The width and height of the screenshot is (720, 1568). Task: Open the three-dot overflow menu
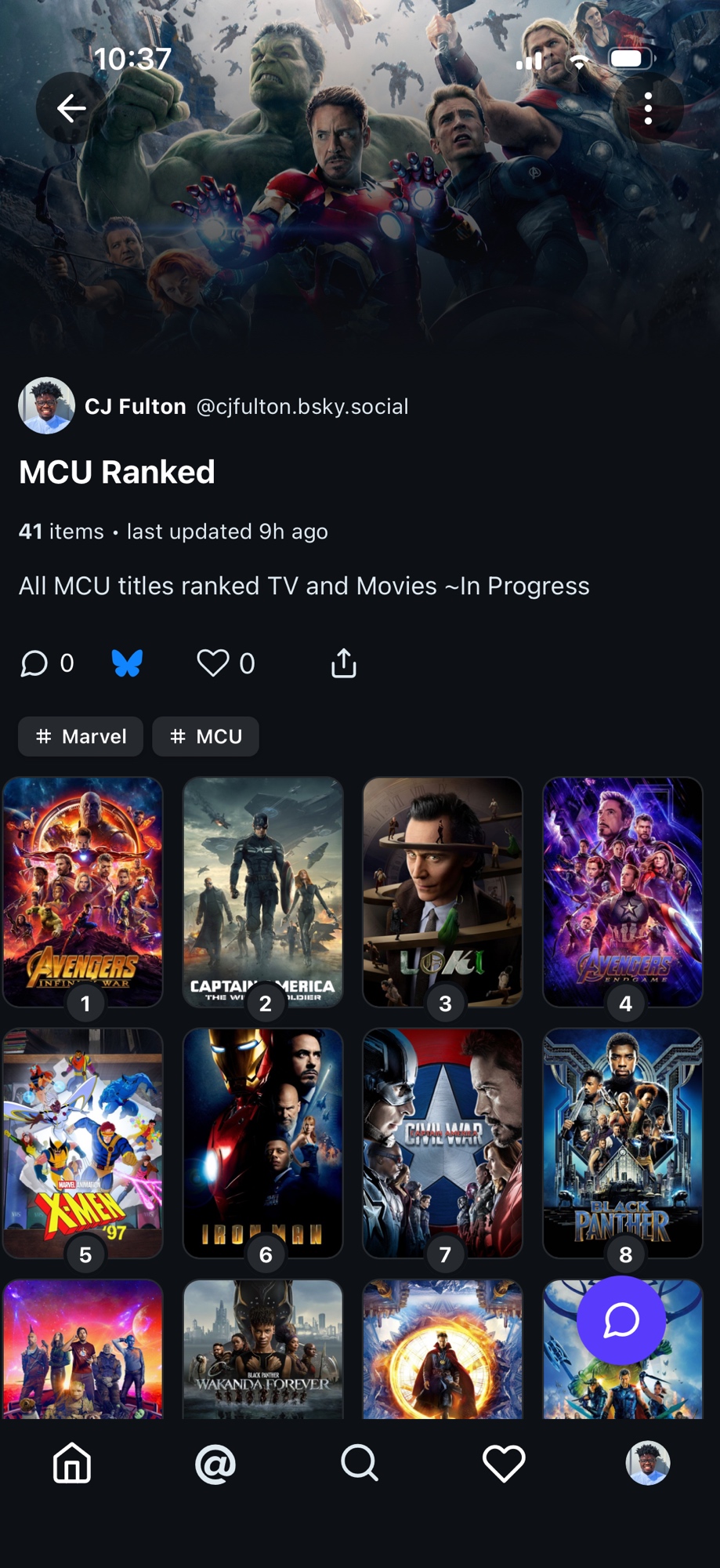[648, 108]
